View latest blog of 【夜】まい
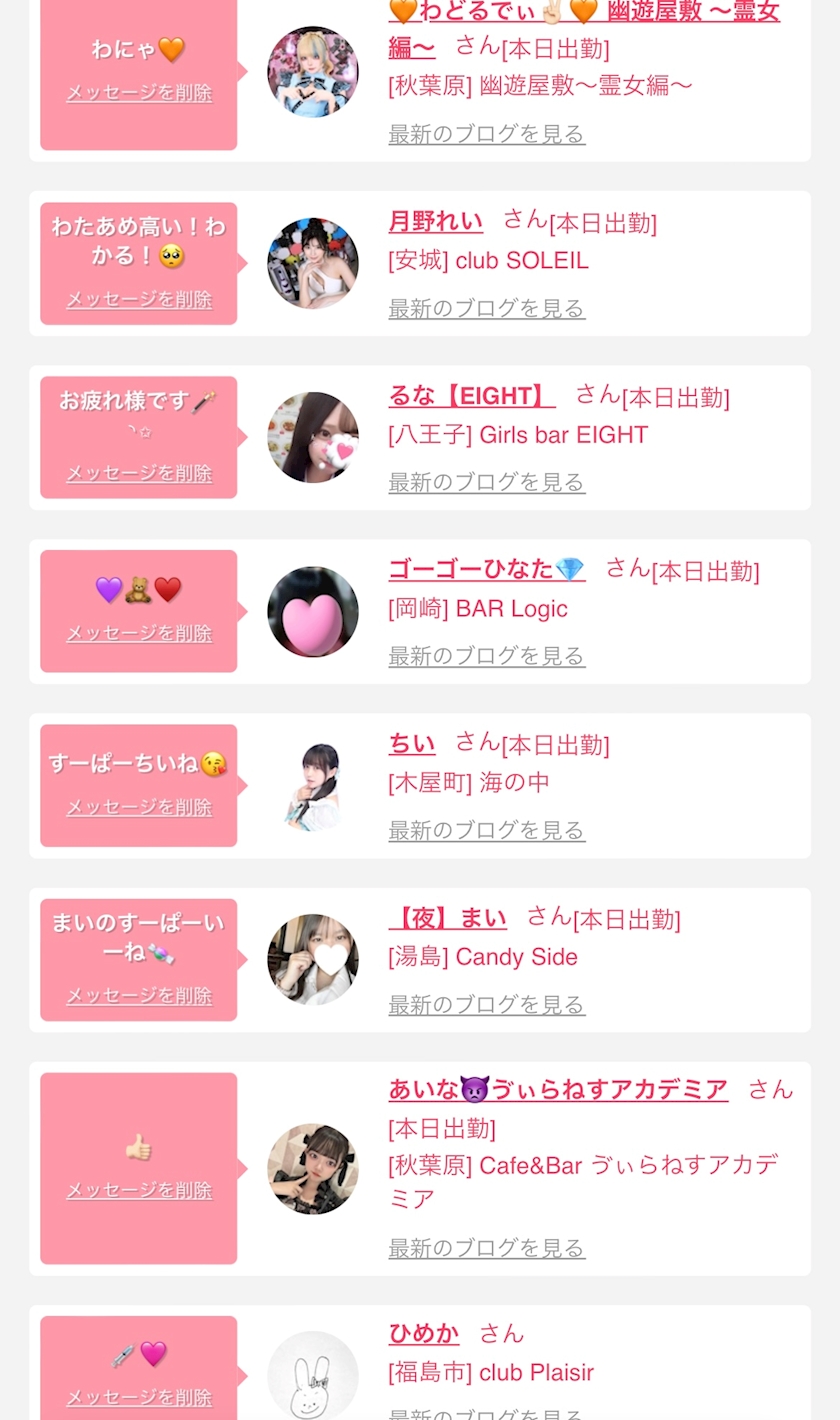The height and width of the screenshot is (1420, 840). point(486,1004)
